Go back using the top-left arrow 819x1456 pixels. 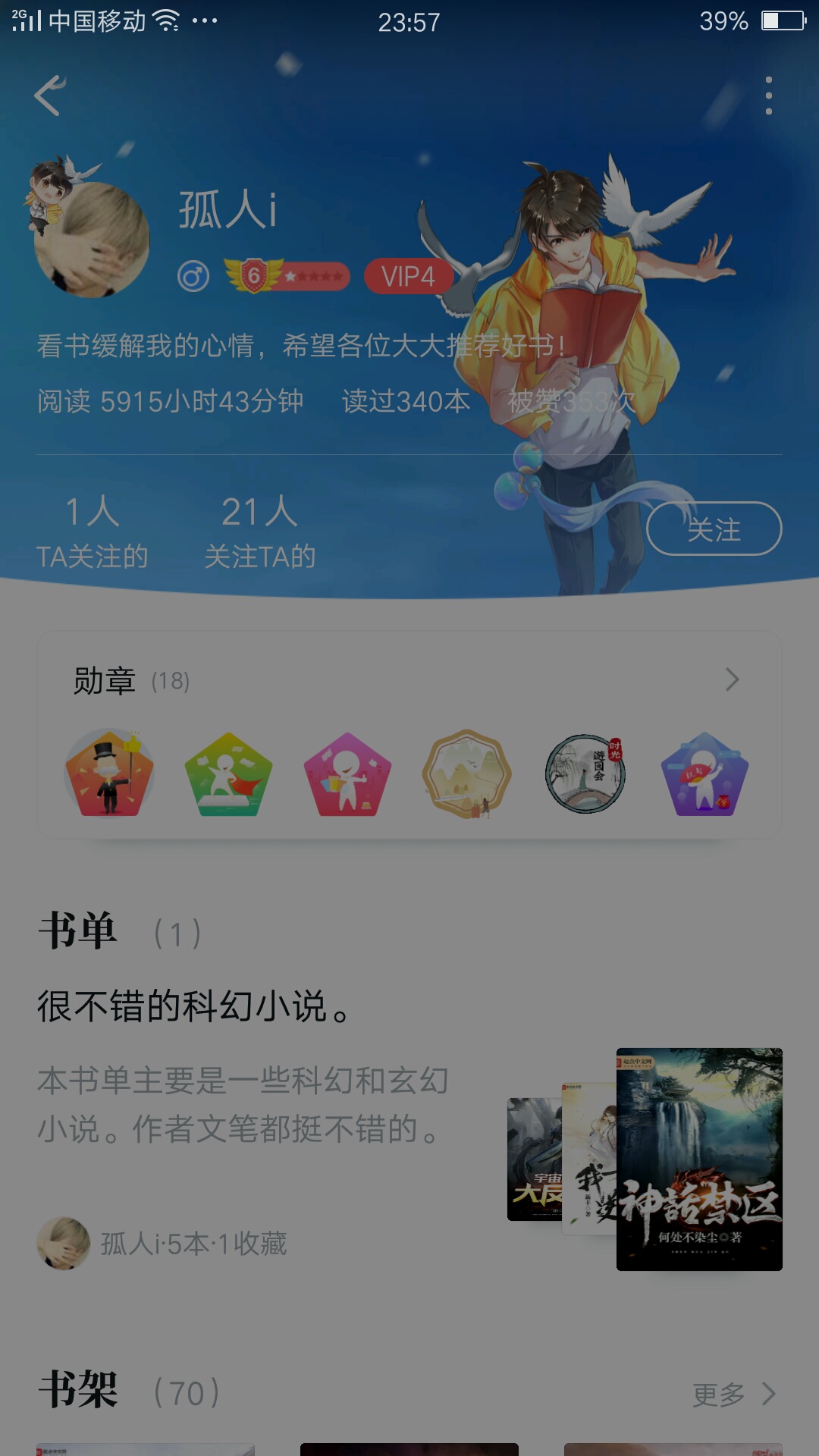(x=50, y=96)
